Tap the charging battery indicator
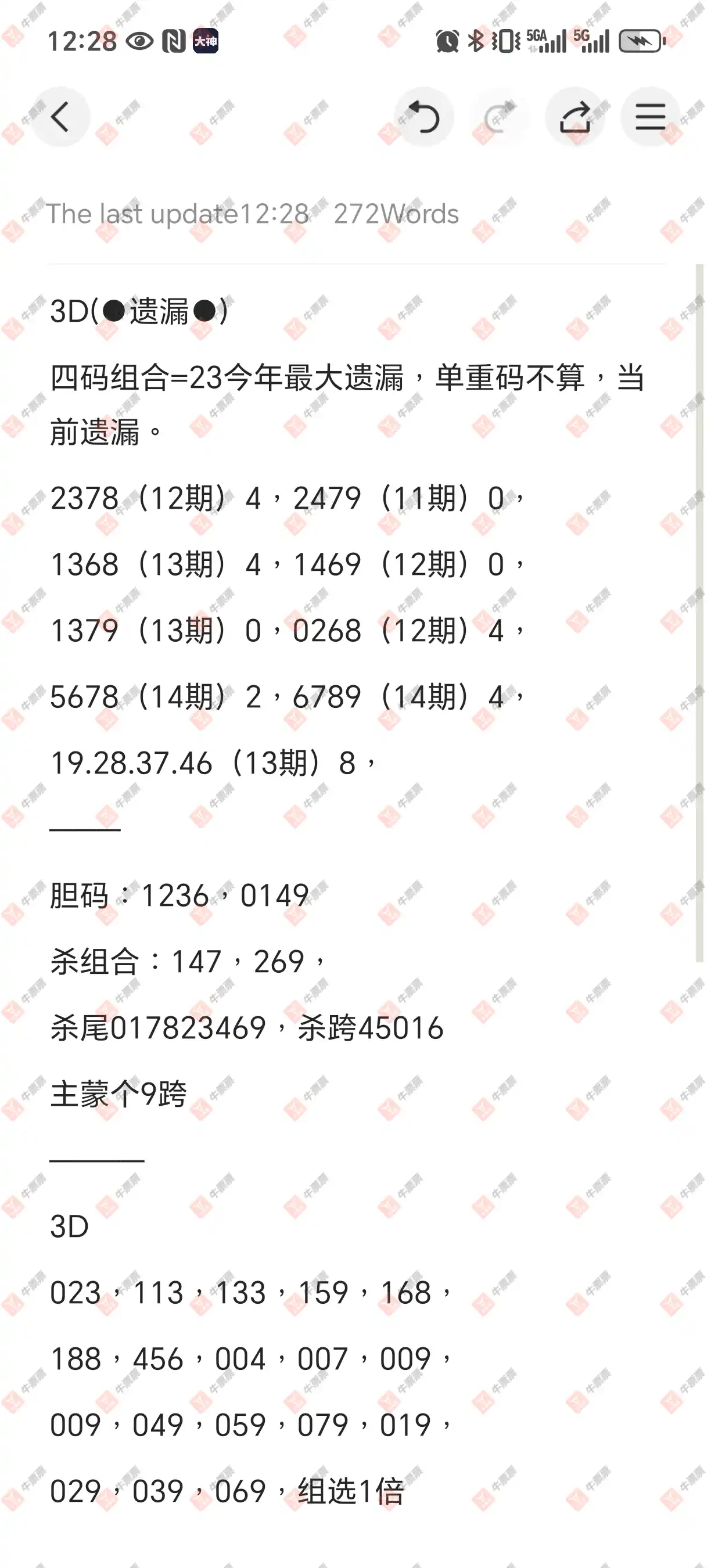This screenshot has height=1568, width=711. point(641,39)
